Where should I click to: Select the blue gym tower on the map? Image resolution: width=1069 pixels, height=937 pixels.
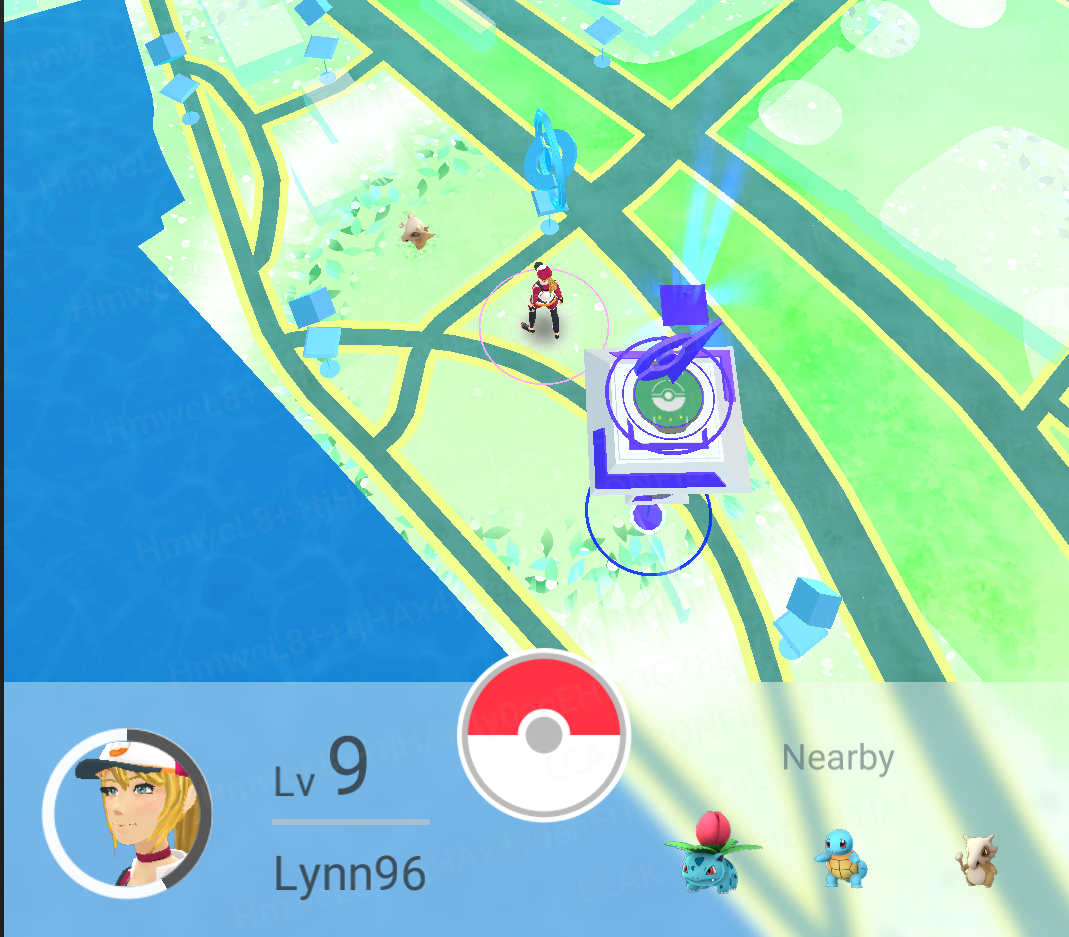click(x=549, y=167)
